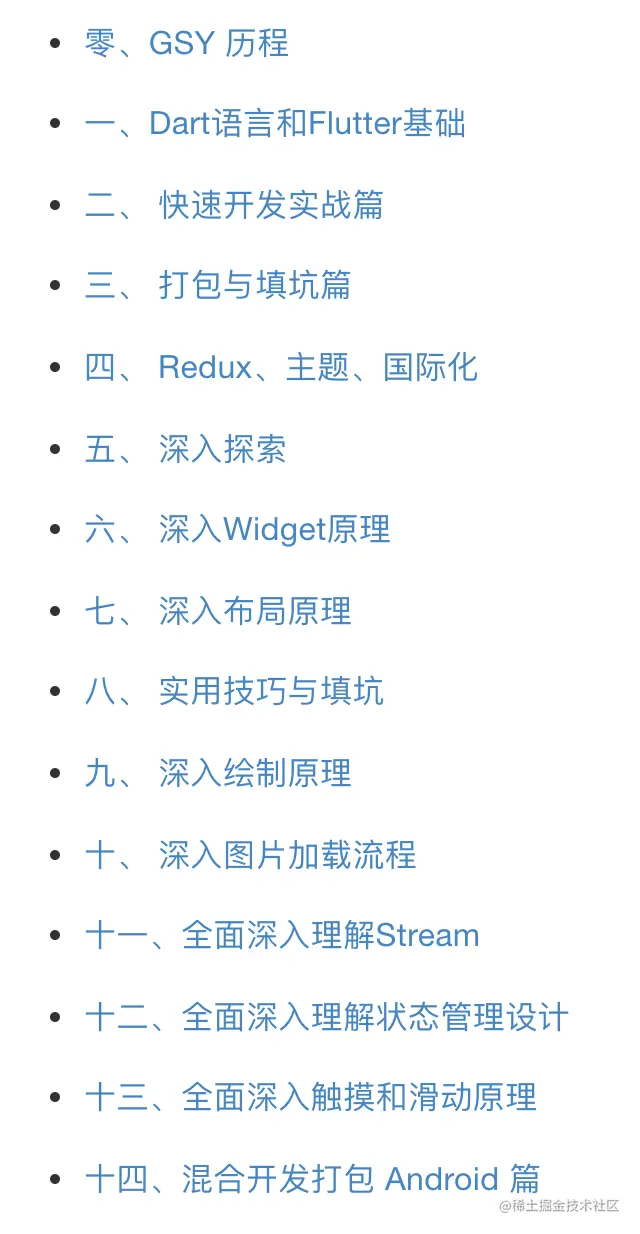View 六、深入Widget原理

click(x=238, y=530)
